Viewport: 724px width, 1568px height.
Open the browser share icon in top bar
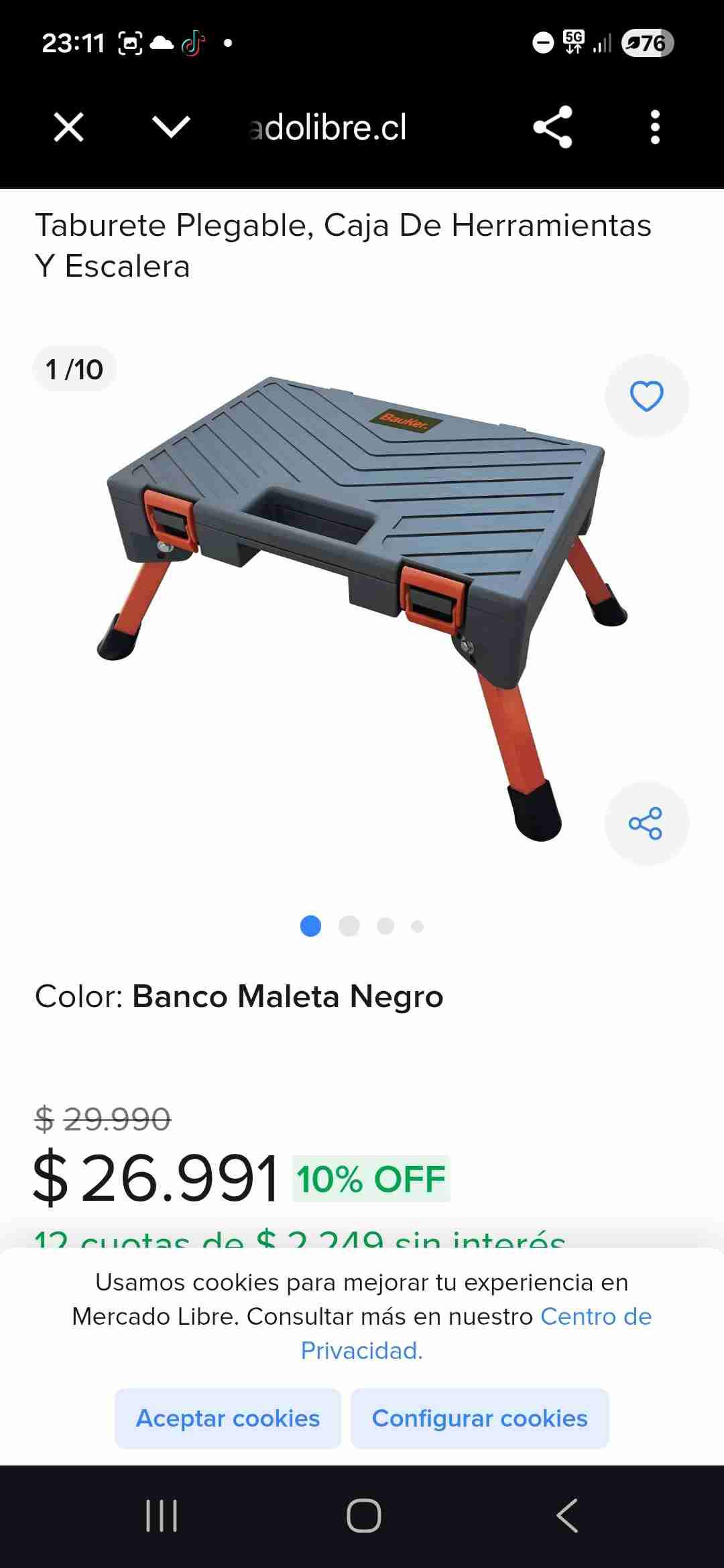point(552,127)
